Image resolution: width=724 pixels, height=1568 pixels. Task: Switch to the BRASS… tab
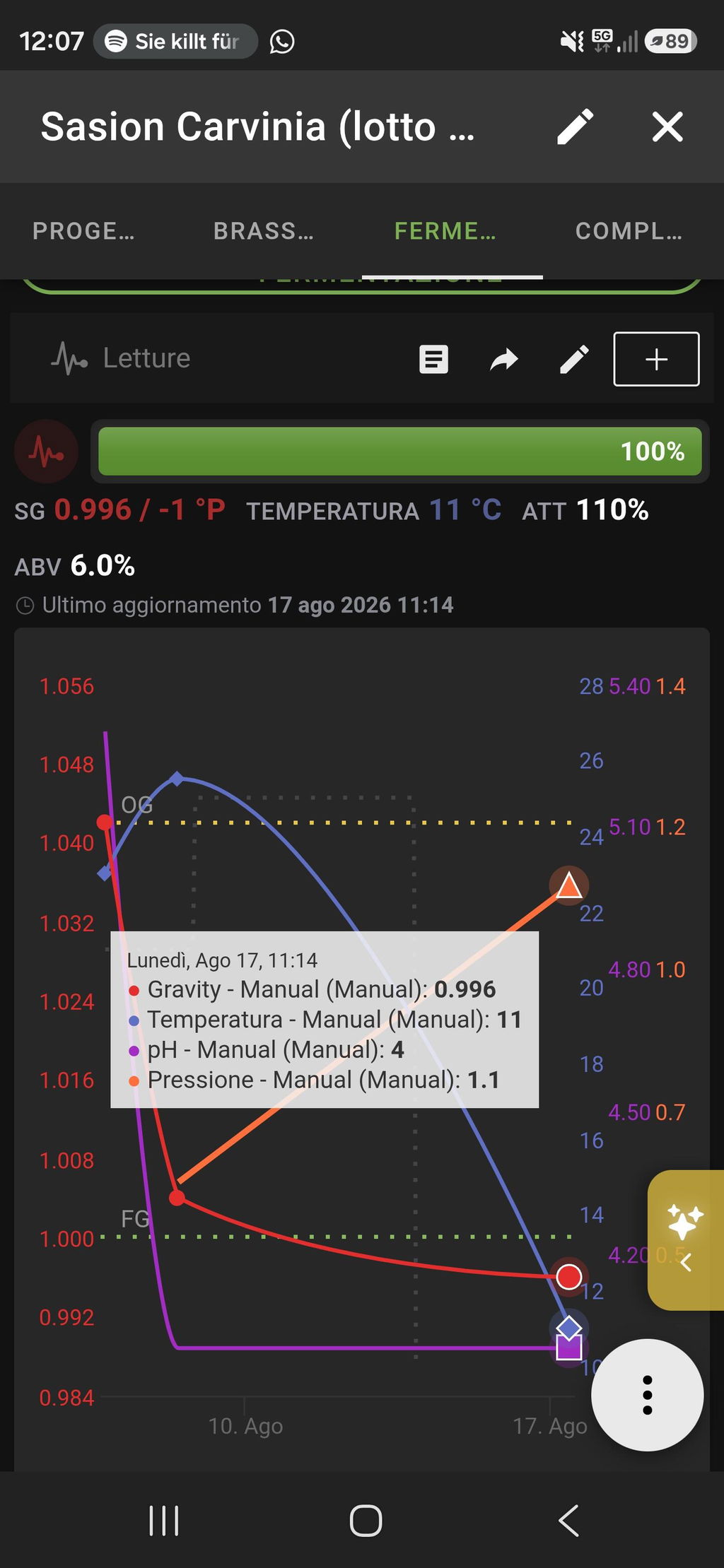[264, 231]
